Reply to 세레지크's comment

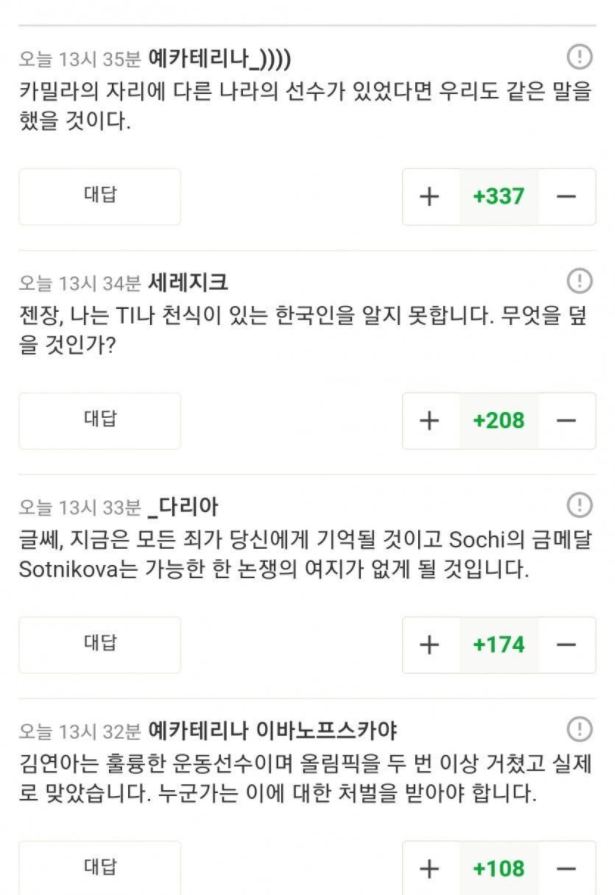point(99,420)
